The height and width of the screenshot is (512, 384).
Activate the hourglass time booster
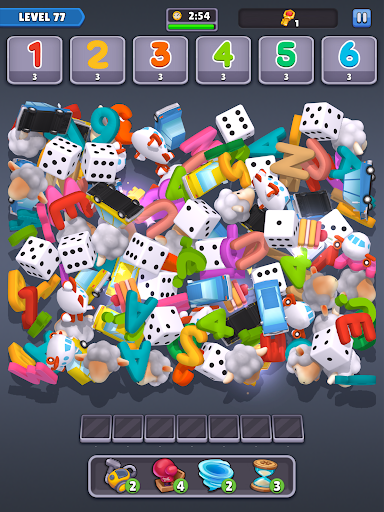click(x=267, y=476)
